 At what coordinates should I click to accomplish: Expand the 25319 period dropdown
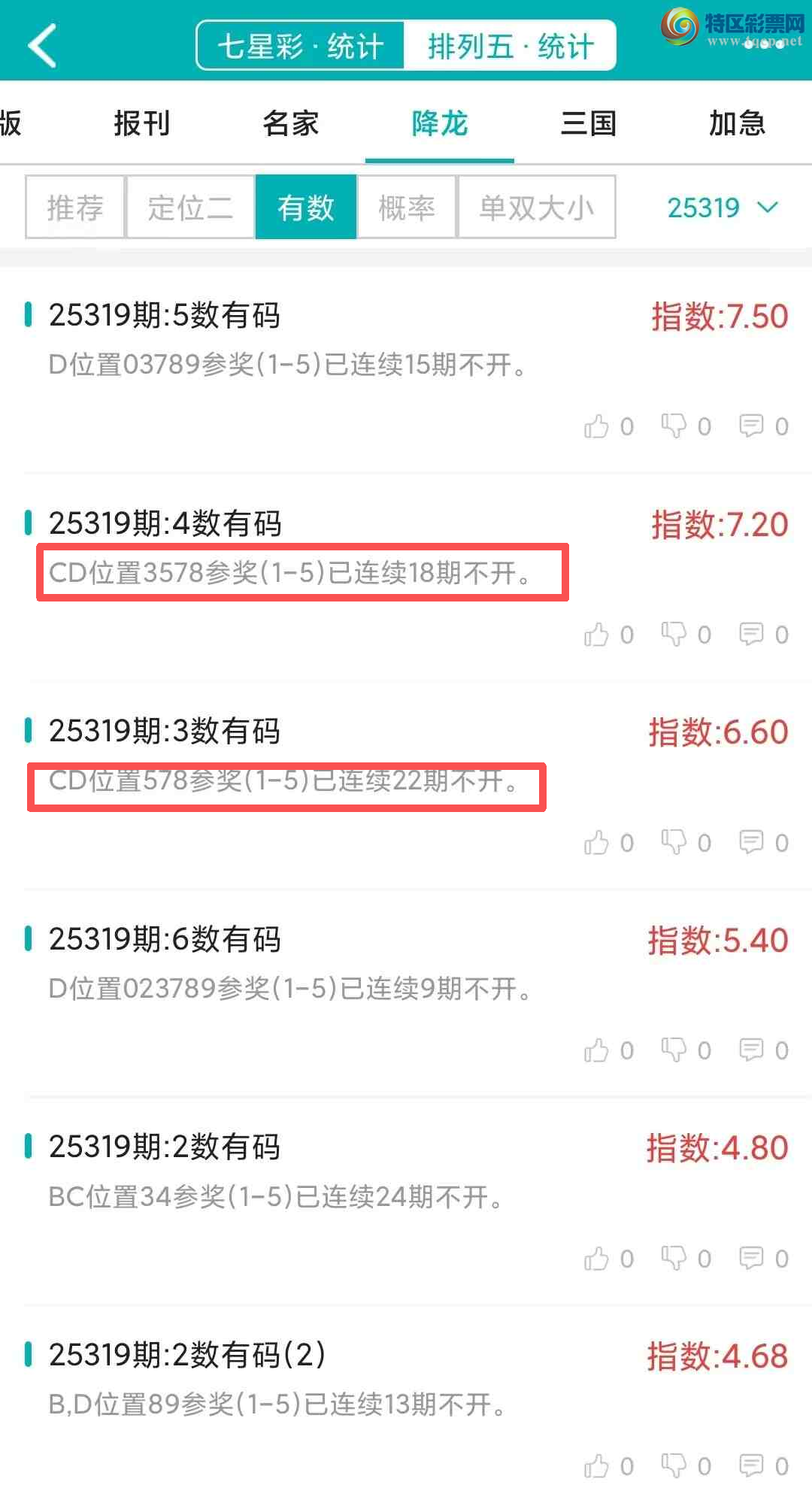[722, 208]
